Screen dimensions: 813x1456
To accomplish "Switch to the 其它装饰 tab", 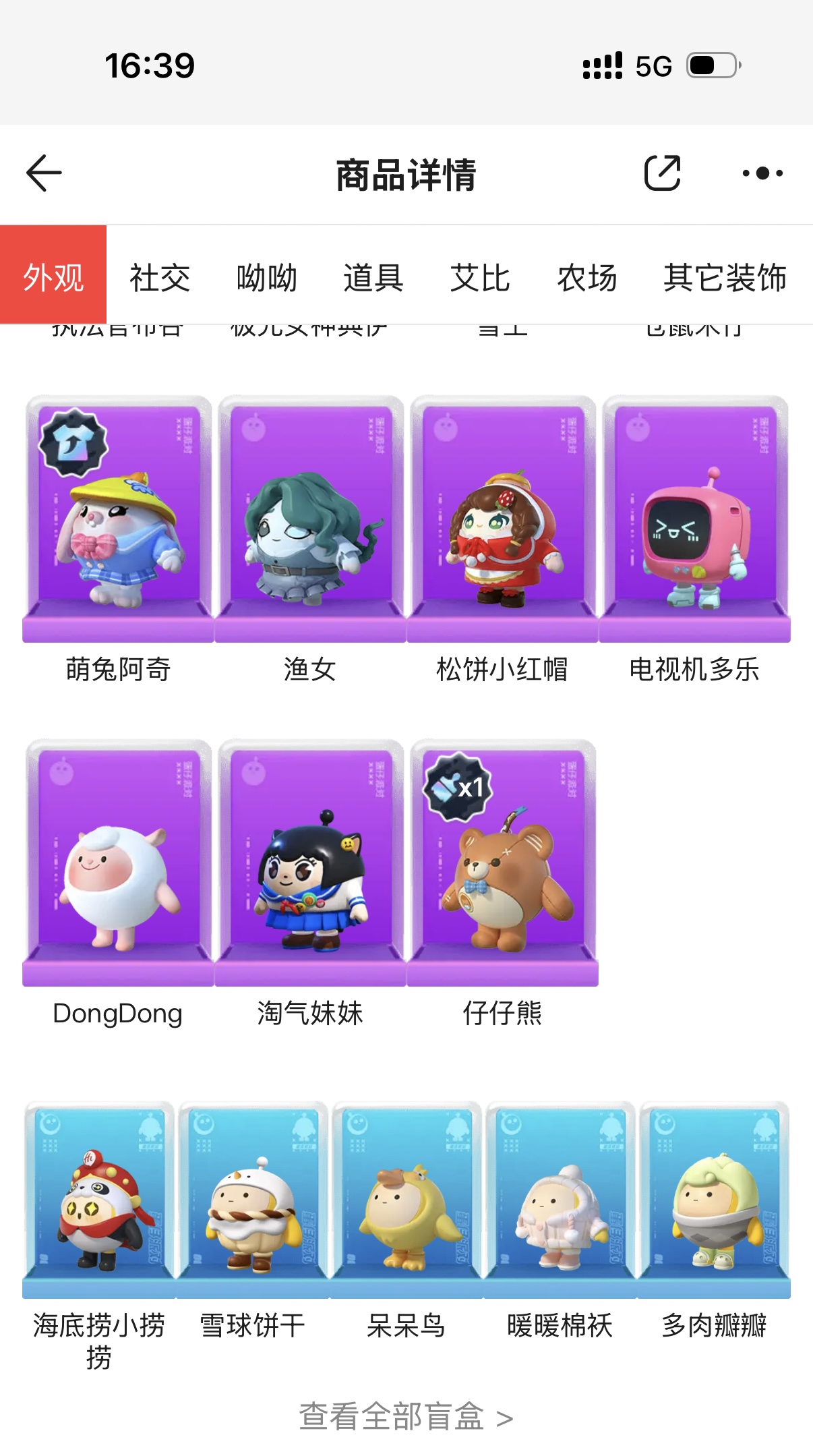I will click(x=725, y=278).
